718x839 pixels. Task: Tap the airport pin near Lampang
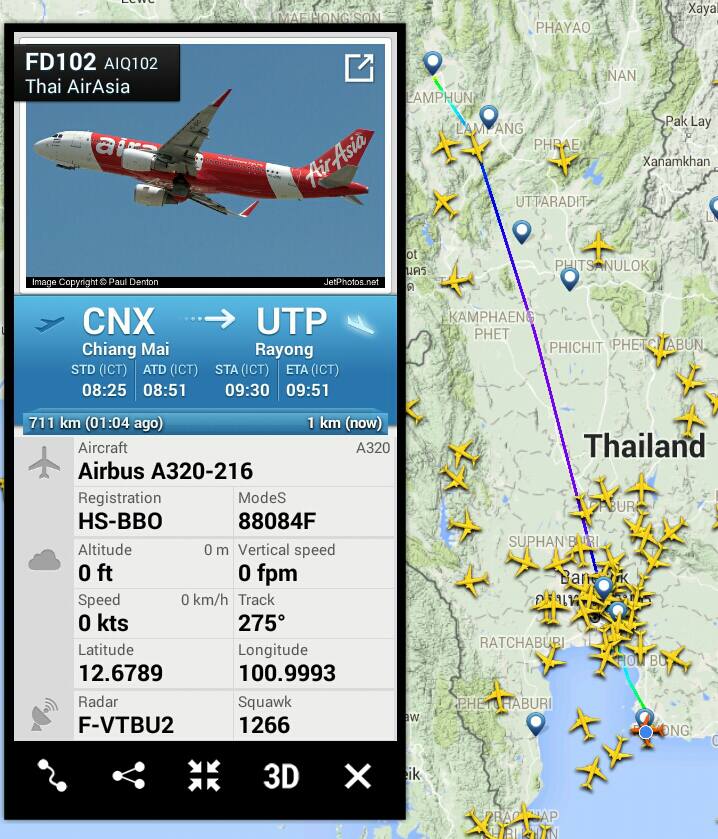pyautogui.click(x=489, y=116)
